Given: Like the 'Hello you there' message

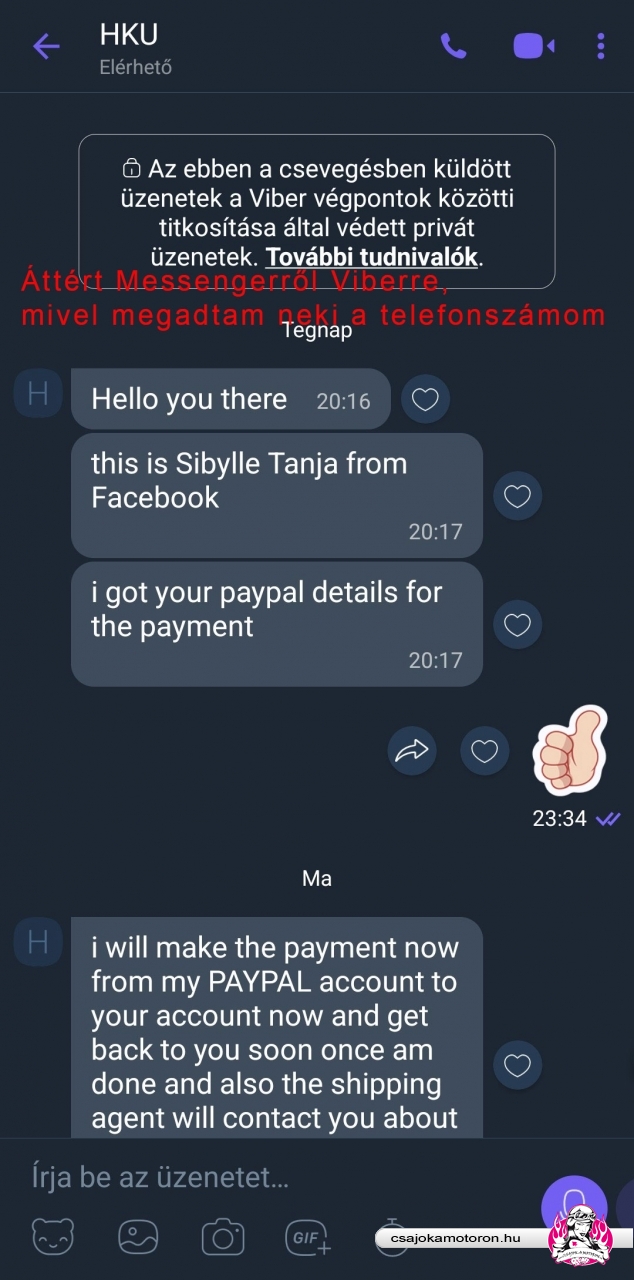Looking at the screenshot, I should (x=425, y=401).
